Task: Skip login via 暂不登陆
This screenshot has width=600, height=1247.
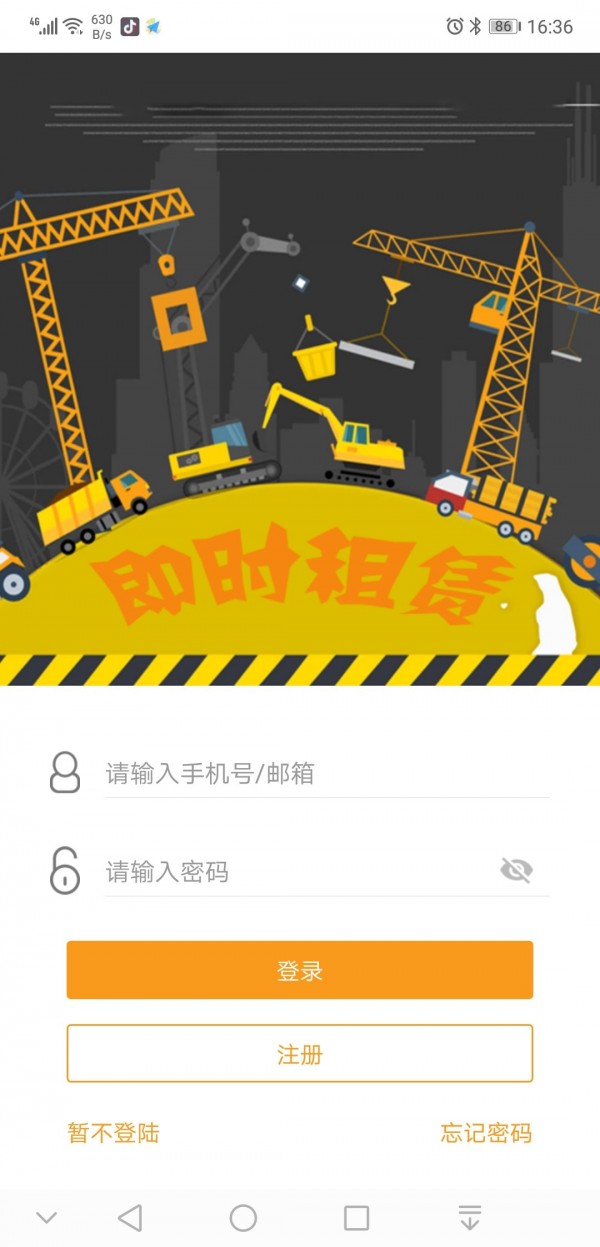Action: (113, 1133)
